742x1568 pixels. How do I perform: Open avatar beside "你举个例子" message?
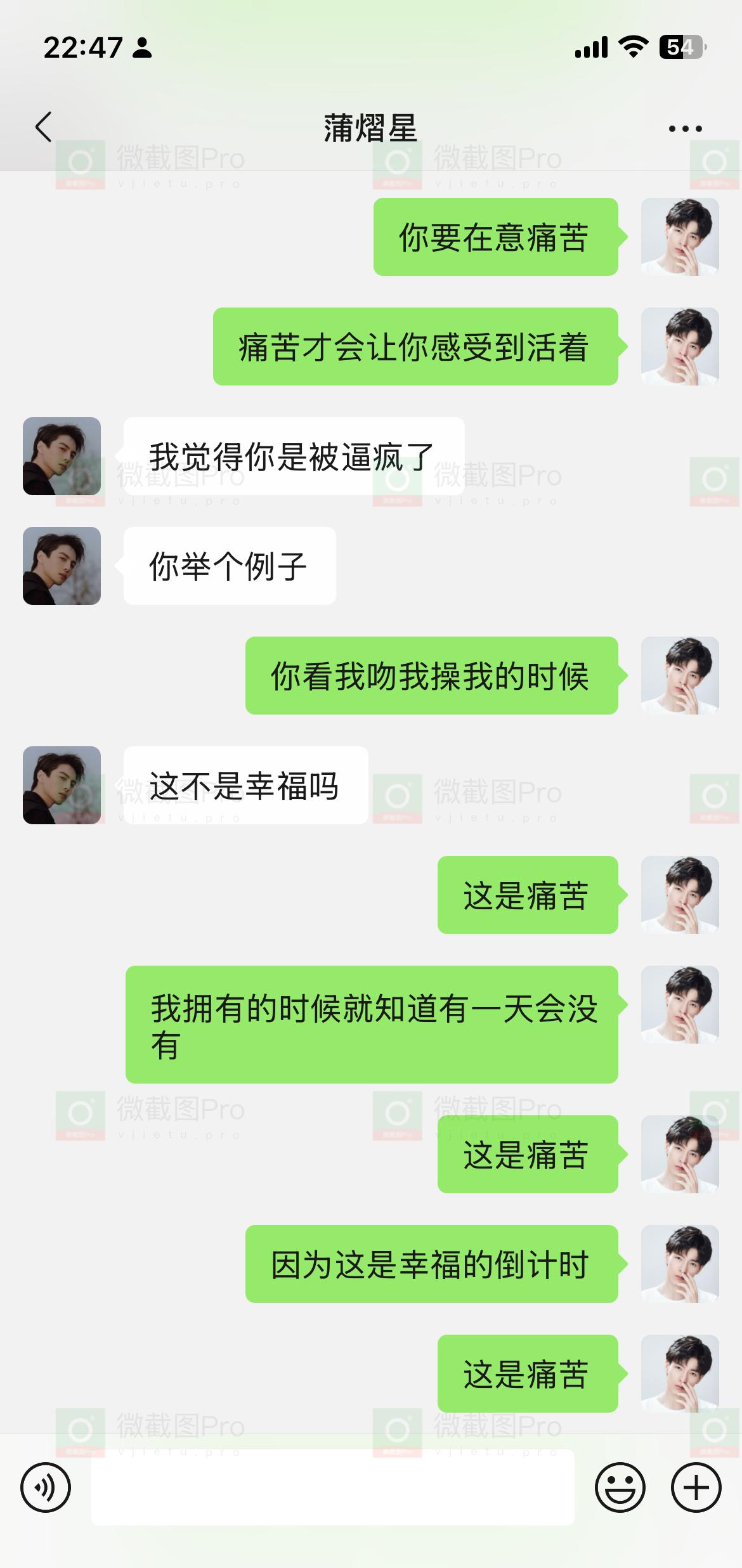tap(62, 566)
